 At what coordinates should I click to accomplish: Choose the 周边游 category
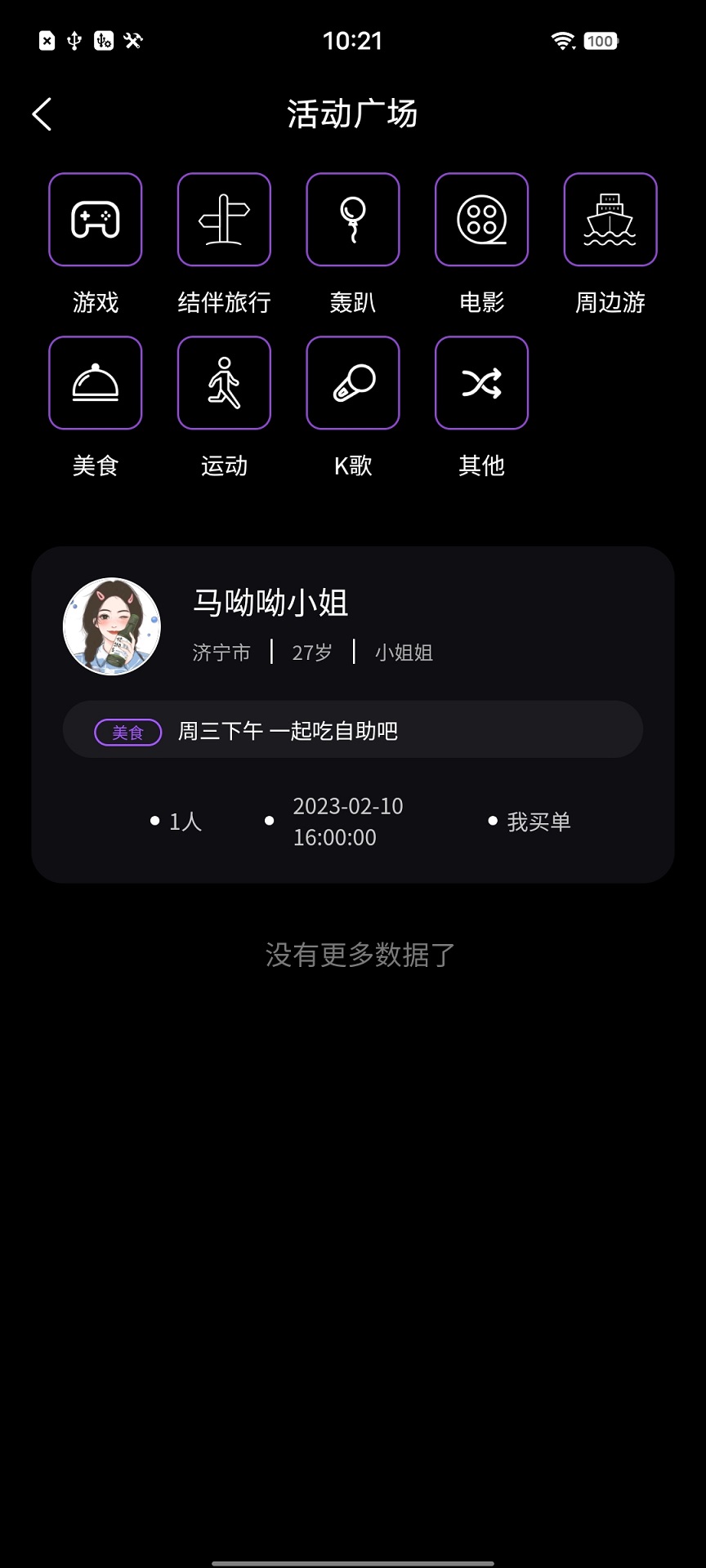point(610,220)
